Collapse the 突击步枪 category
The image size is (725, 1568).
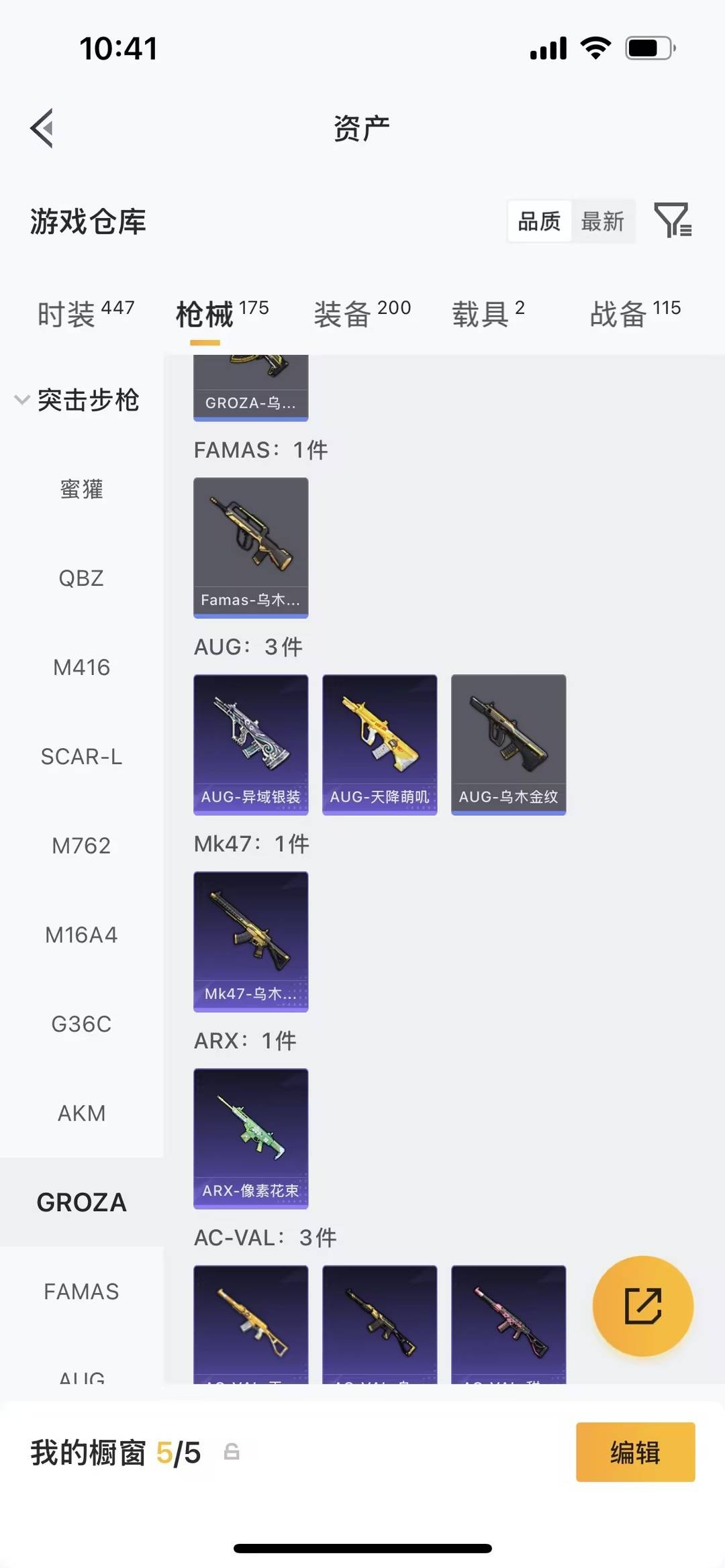coord(77,400)
